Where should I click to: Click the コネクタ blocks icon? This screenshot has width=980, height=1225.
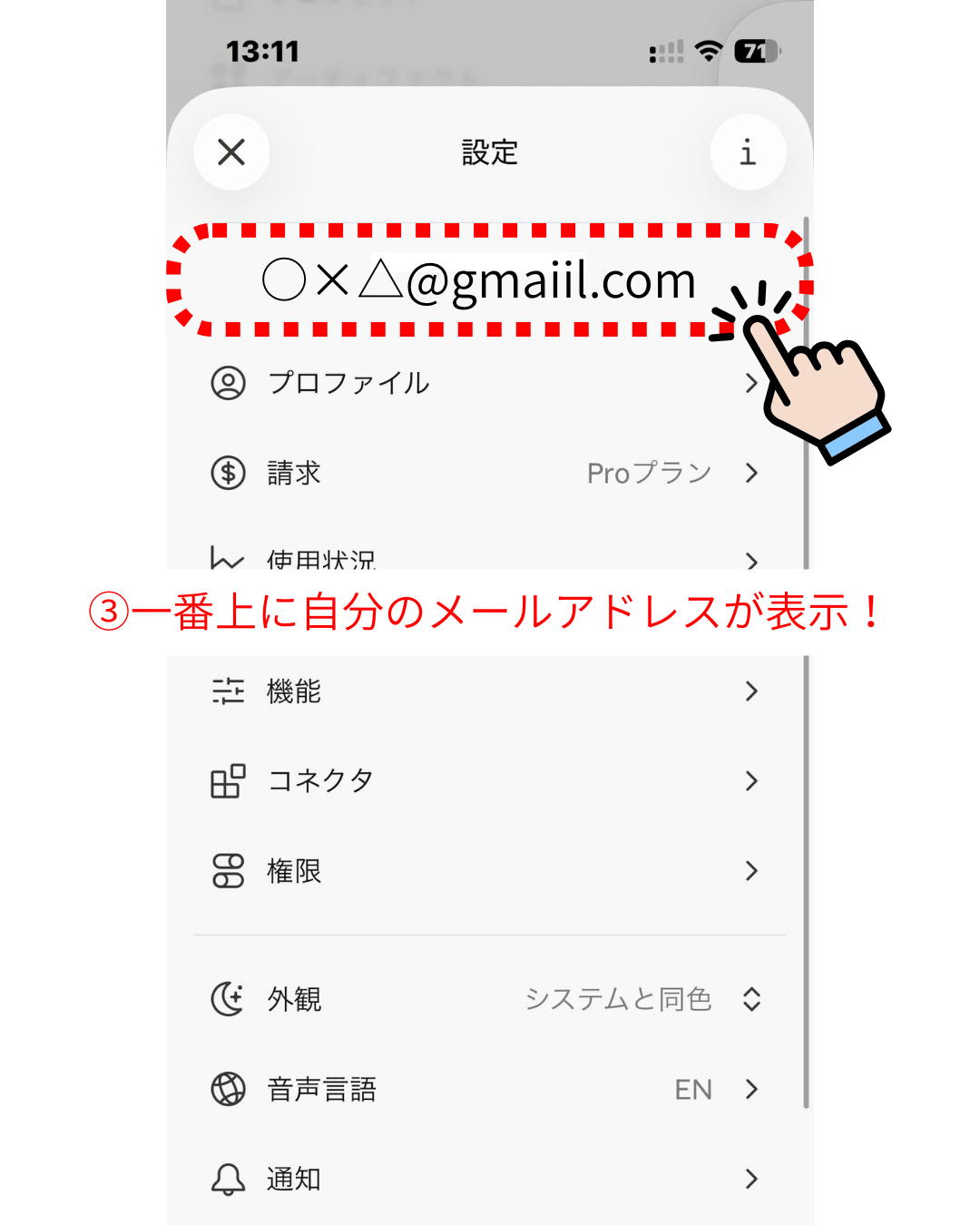229,779
